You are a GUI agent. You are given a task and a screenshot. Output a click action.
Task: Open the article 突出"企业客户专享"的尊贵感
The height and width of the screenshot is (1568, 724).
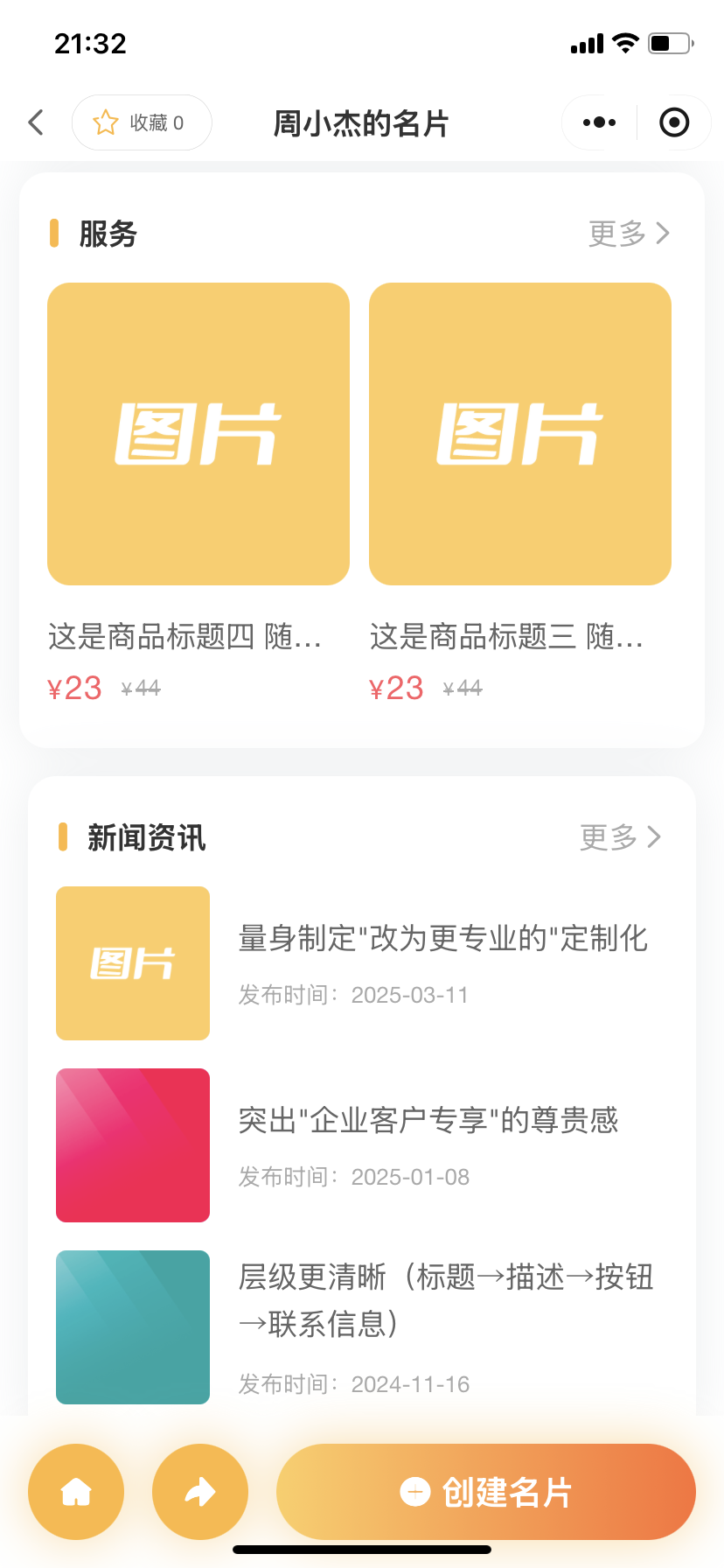click(359, 1145)
